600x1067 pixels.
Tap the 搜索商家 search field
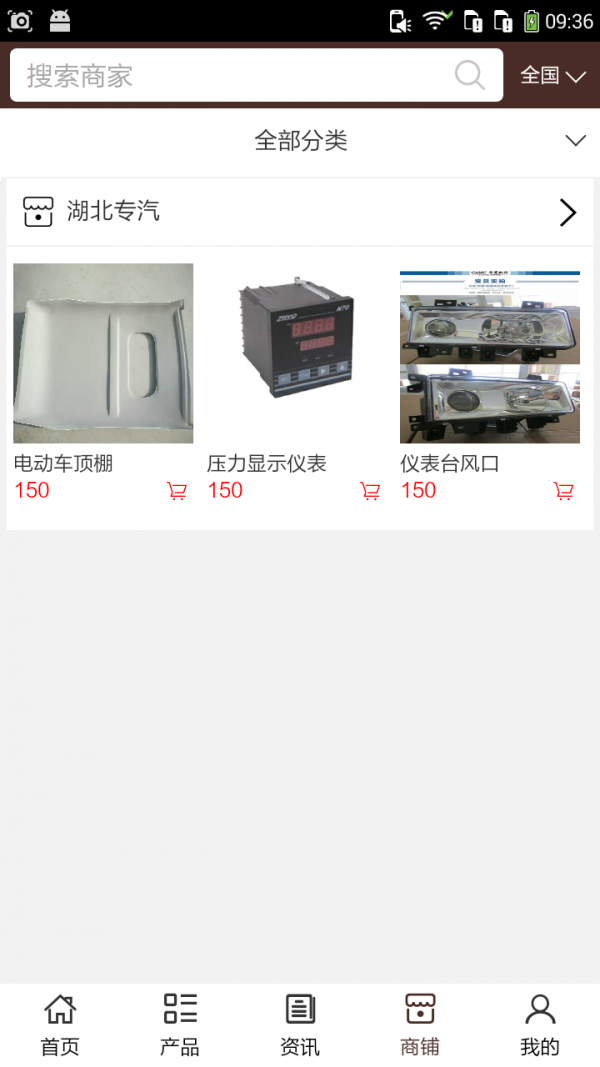230,76
